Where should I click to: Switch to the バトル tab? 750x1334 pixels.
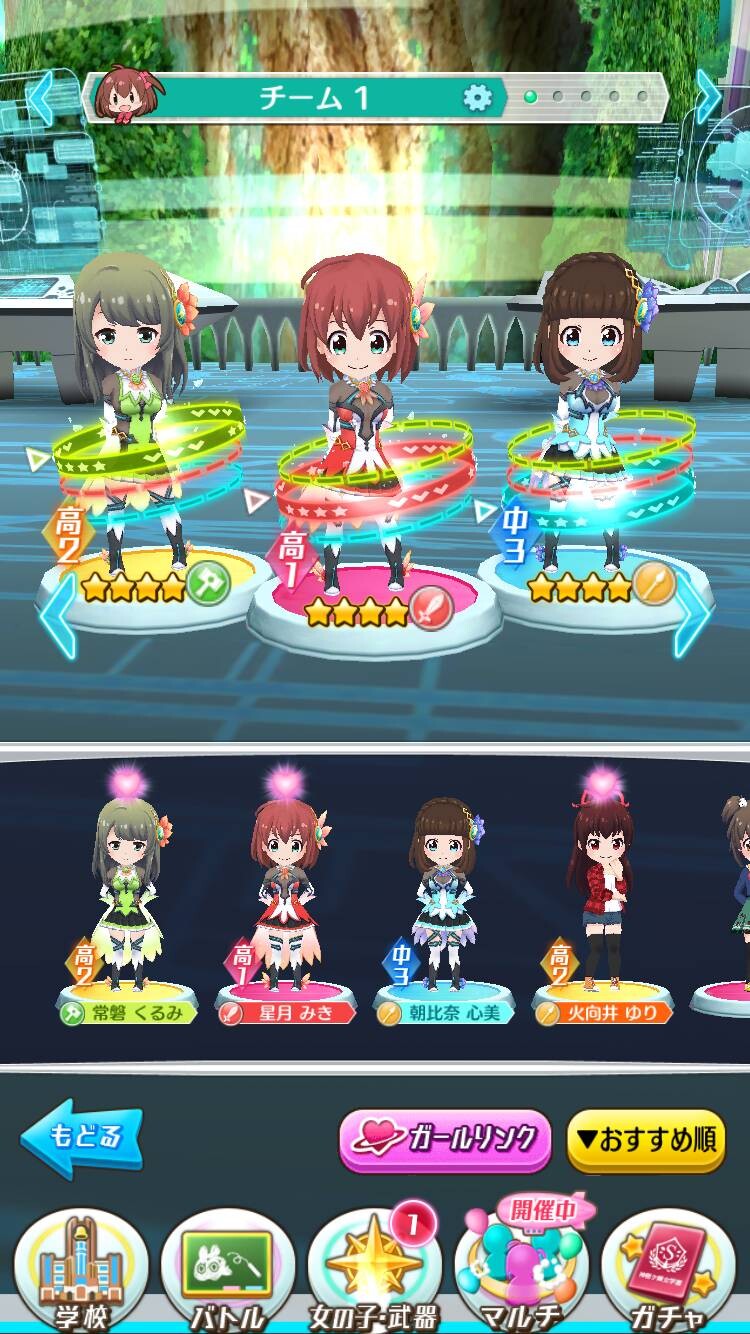228,1271
